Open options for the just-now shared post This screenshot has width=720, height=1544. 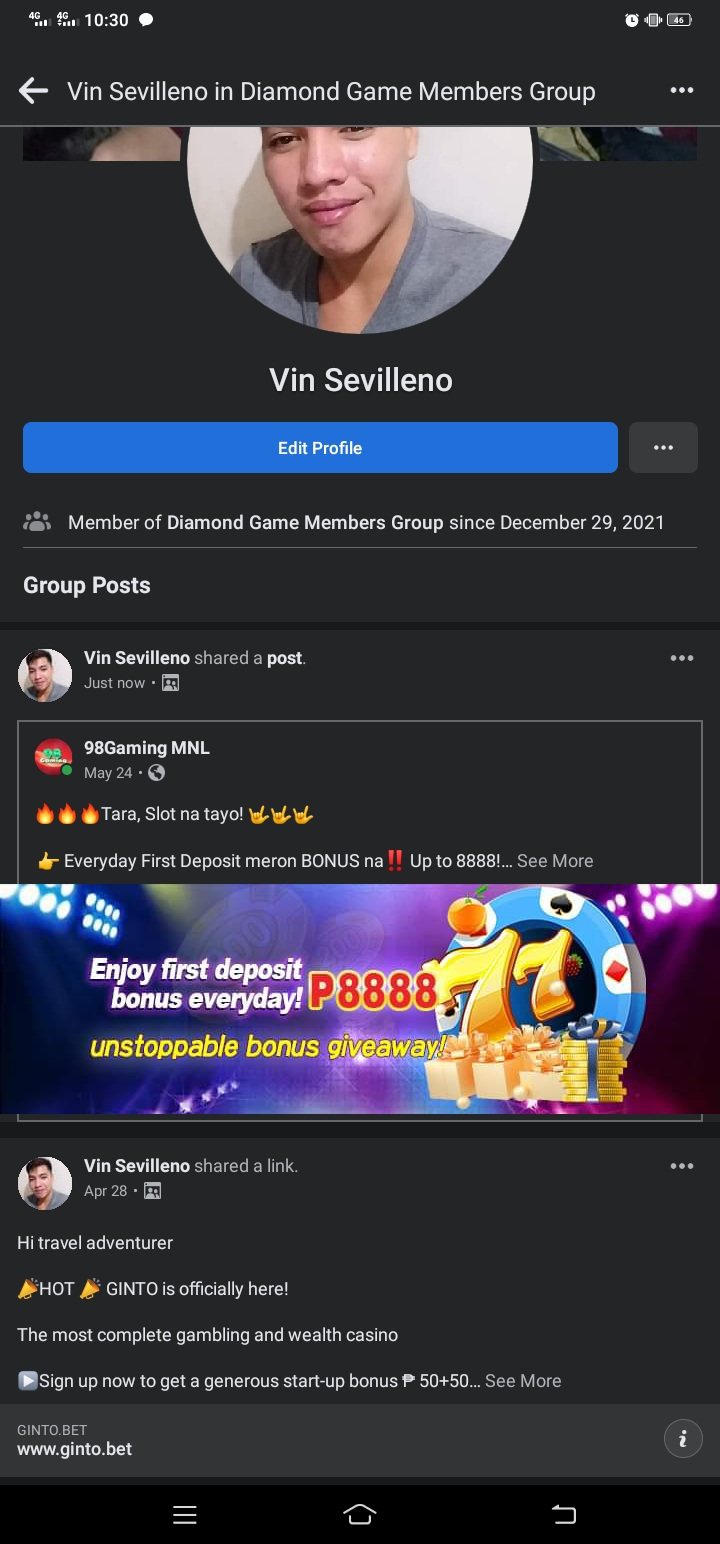coord(682,658)
